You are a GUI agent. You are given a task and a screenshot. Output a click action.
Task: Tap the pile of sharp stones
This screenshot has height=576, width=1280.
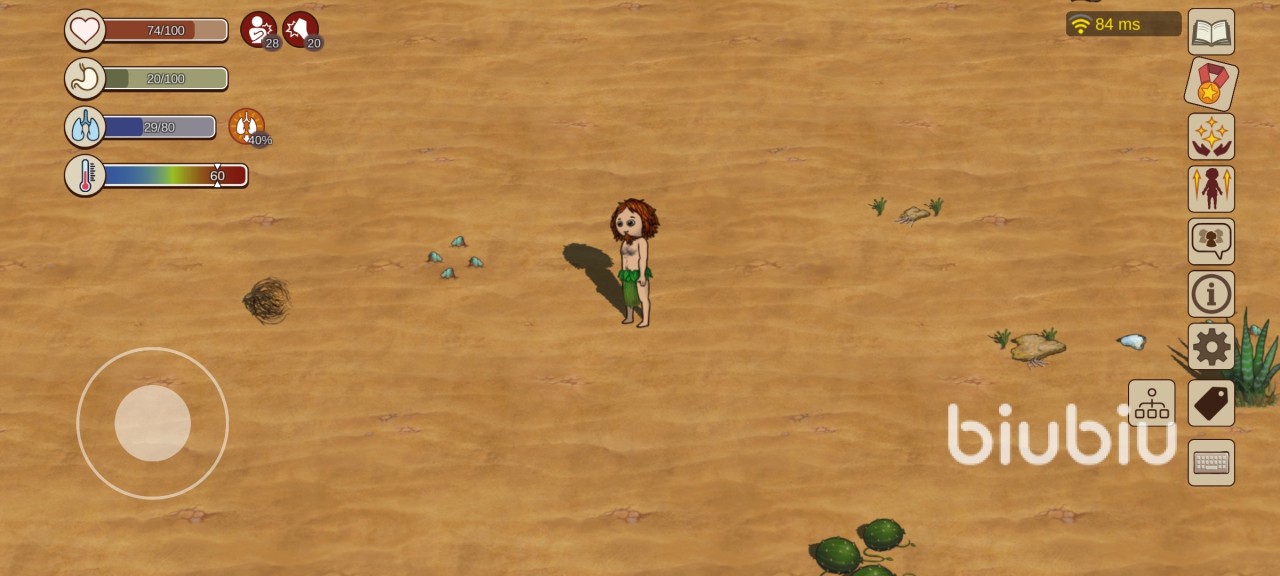pyautogui.click(x=455, y=258)
